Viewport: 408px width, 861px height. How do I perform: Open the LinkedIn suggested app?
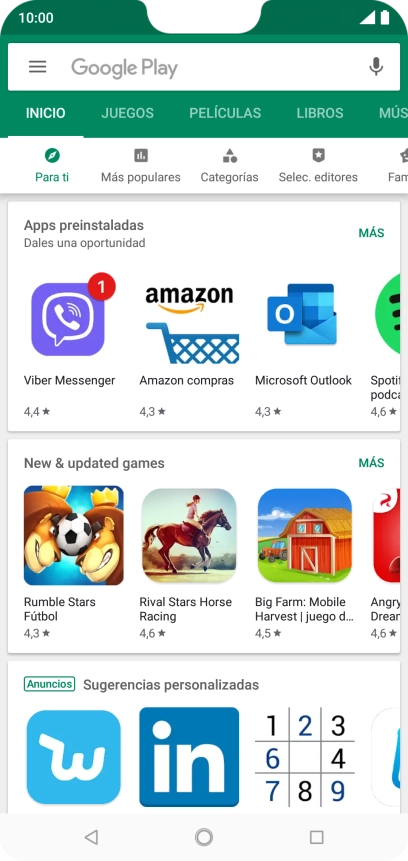[189, 757]
